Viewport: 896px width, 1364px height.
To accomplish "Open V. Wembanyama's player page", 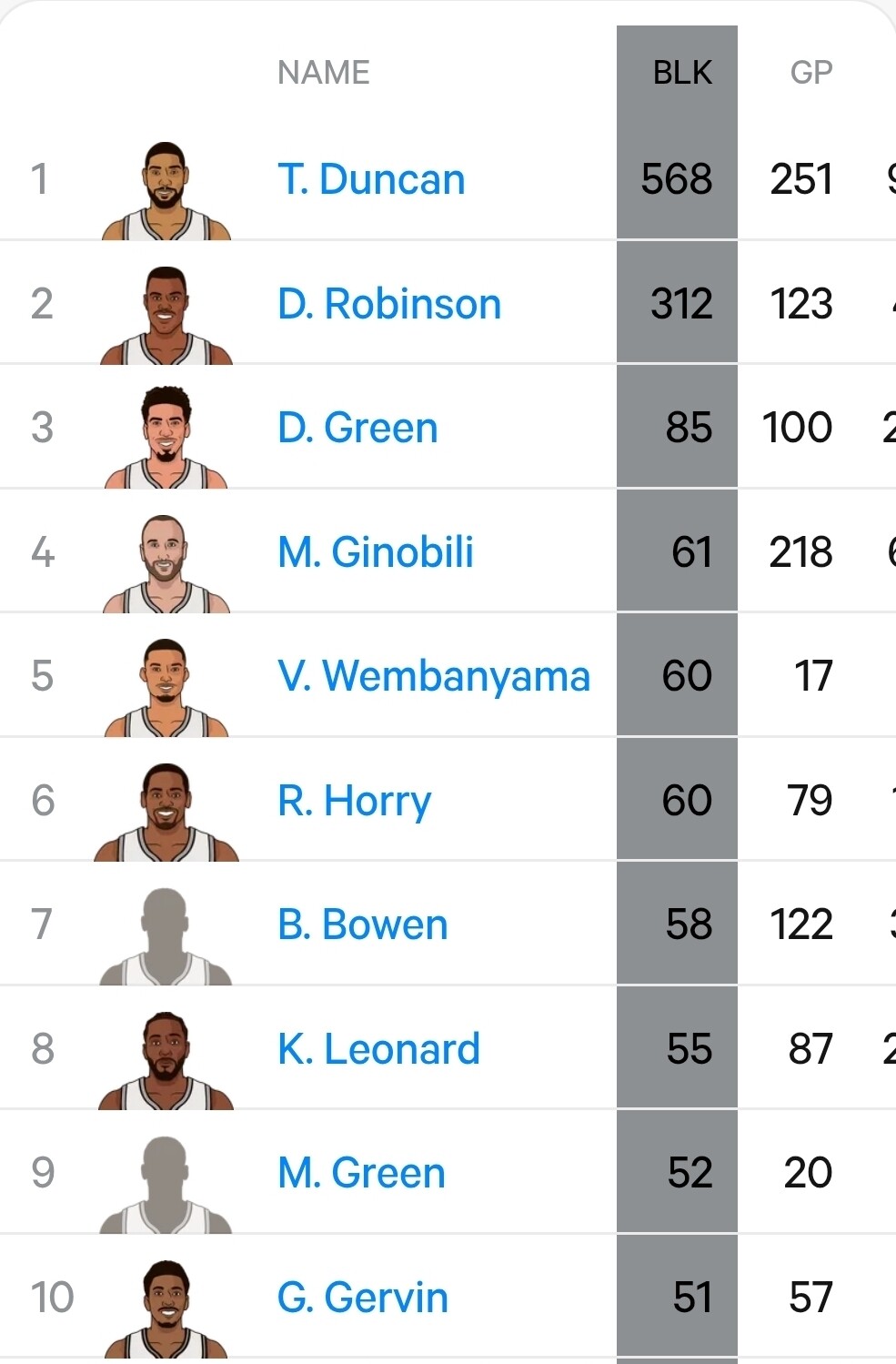I will pyautogui.click(x=434, y=676).
